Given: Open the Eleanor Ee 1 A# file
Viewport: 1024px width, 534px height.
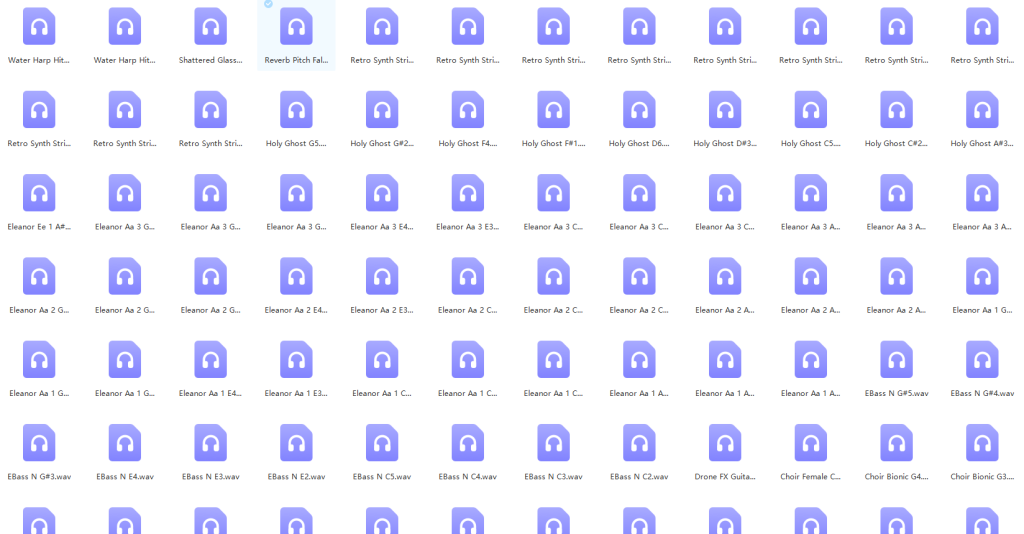Looking at the screenshot, I should pos(39,193).
